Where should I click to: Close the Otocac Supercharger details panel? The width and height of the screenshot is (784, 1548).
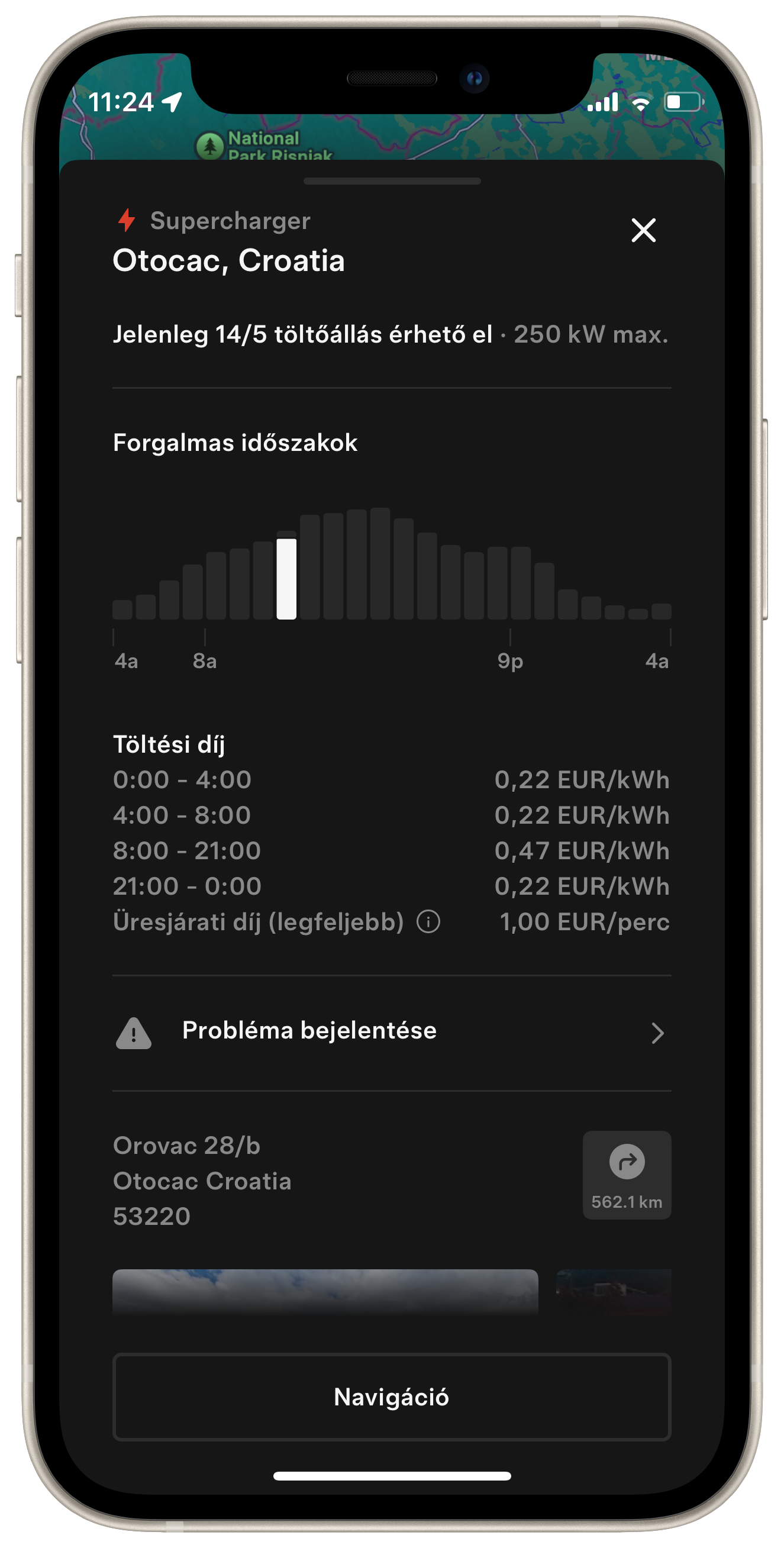[x=643, y=230]
